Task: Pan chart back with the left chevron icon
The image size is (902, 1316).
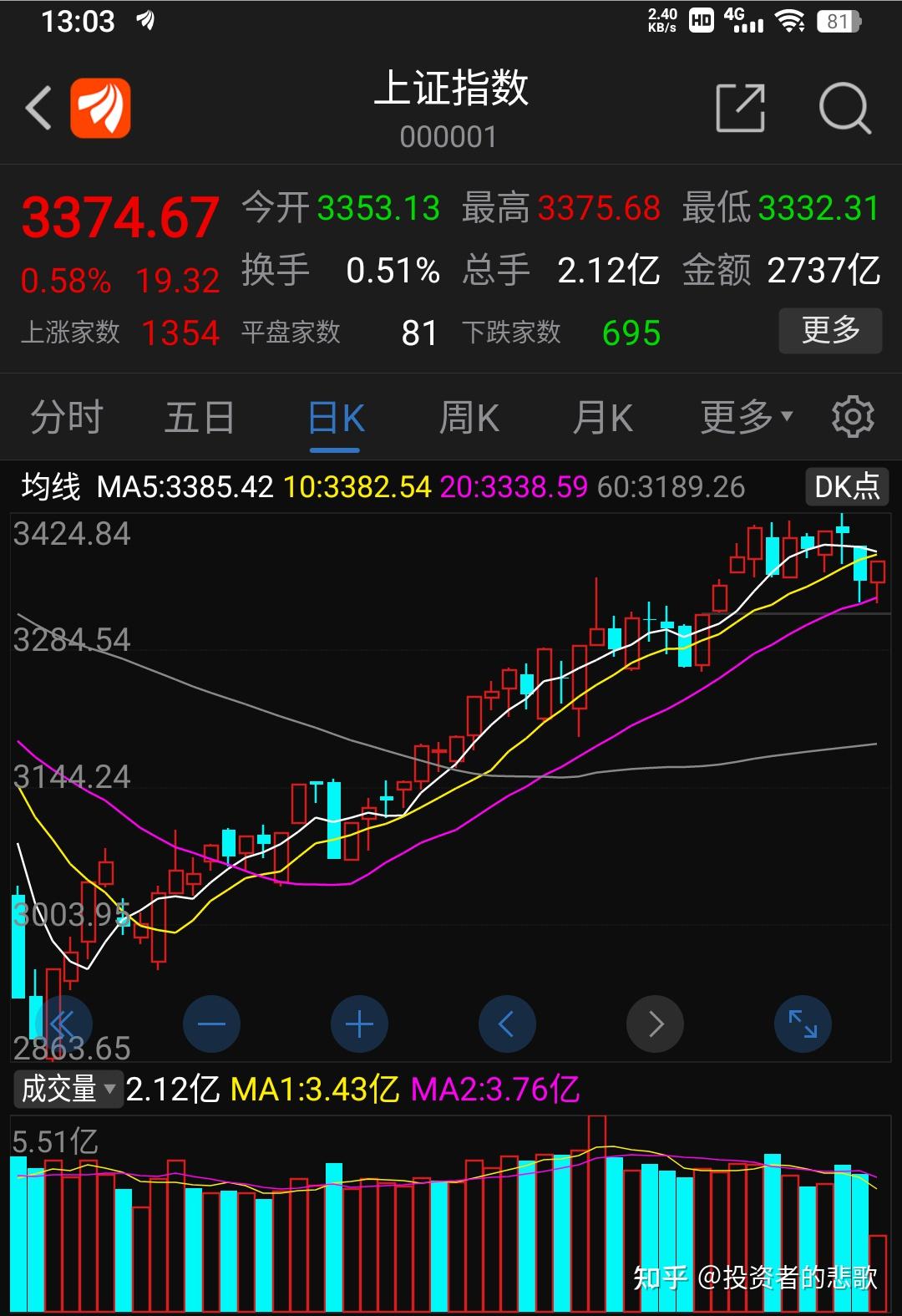Action: tap(507, 1024)
